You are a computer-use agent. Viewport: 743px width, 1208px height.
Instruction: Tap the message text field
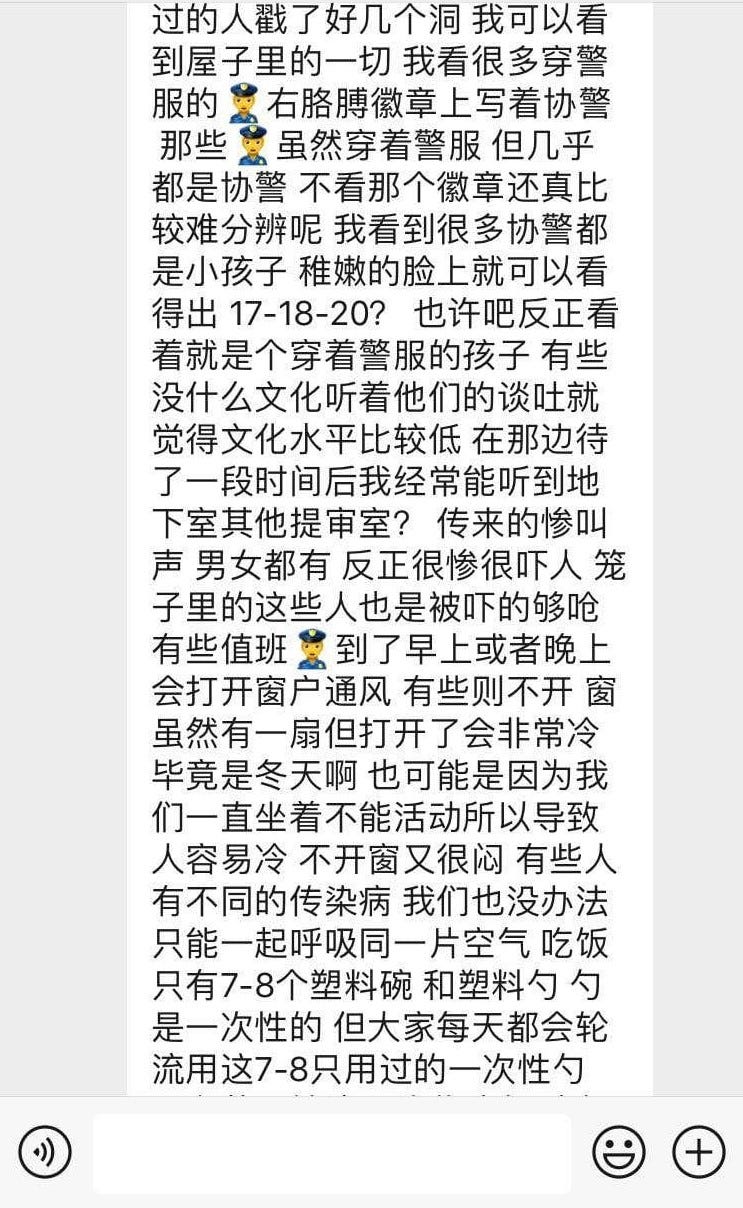(332, 1153)
